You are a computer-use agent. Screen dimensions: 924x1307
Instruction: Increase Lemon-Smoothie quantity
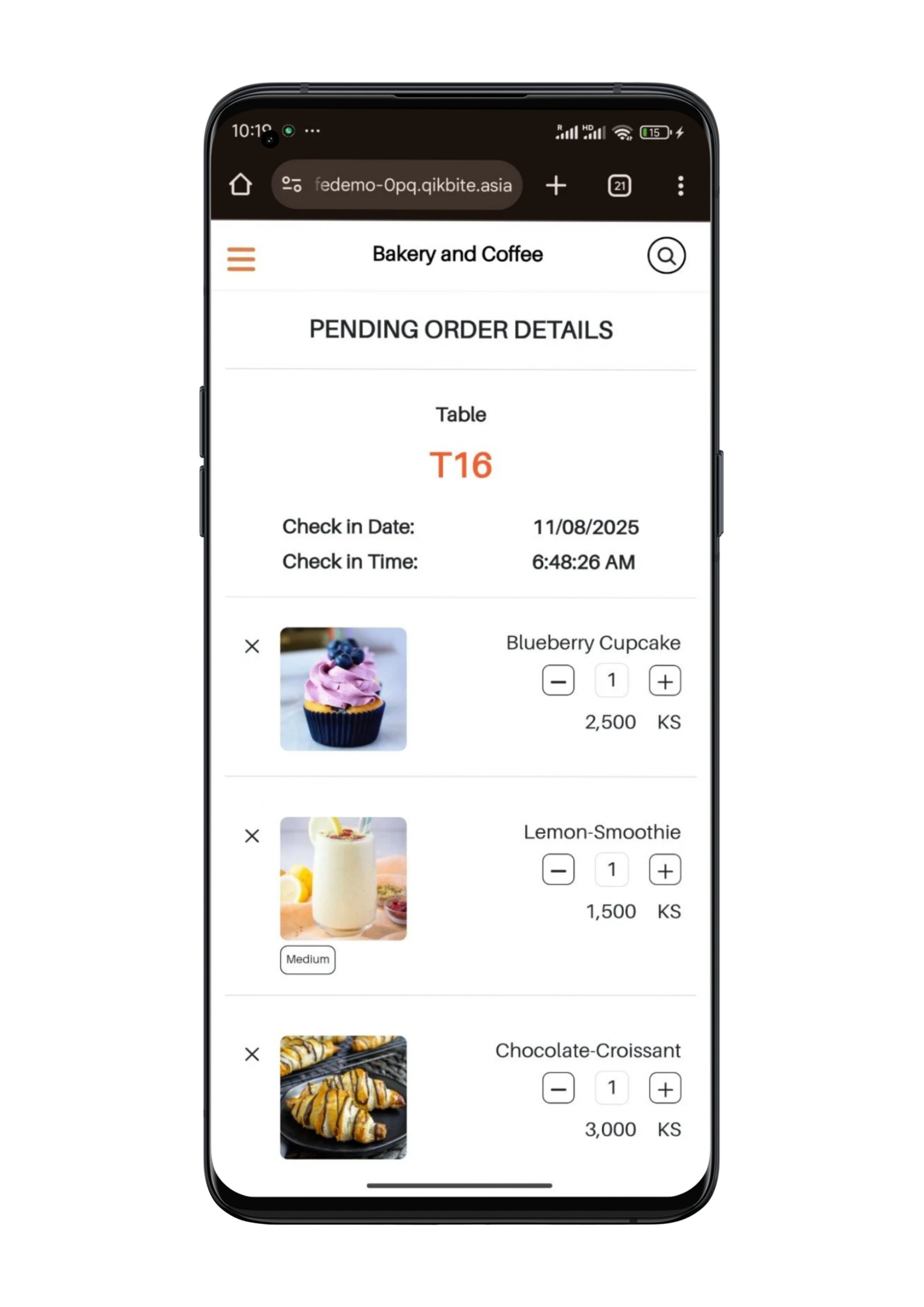664,870
